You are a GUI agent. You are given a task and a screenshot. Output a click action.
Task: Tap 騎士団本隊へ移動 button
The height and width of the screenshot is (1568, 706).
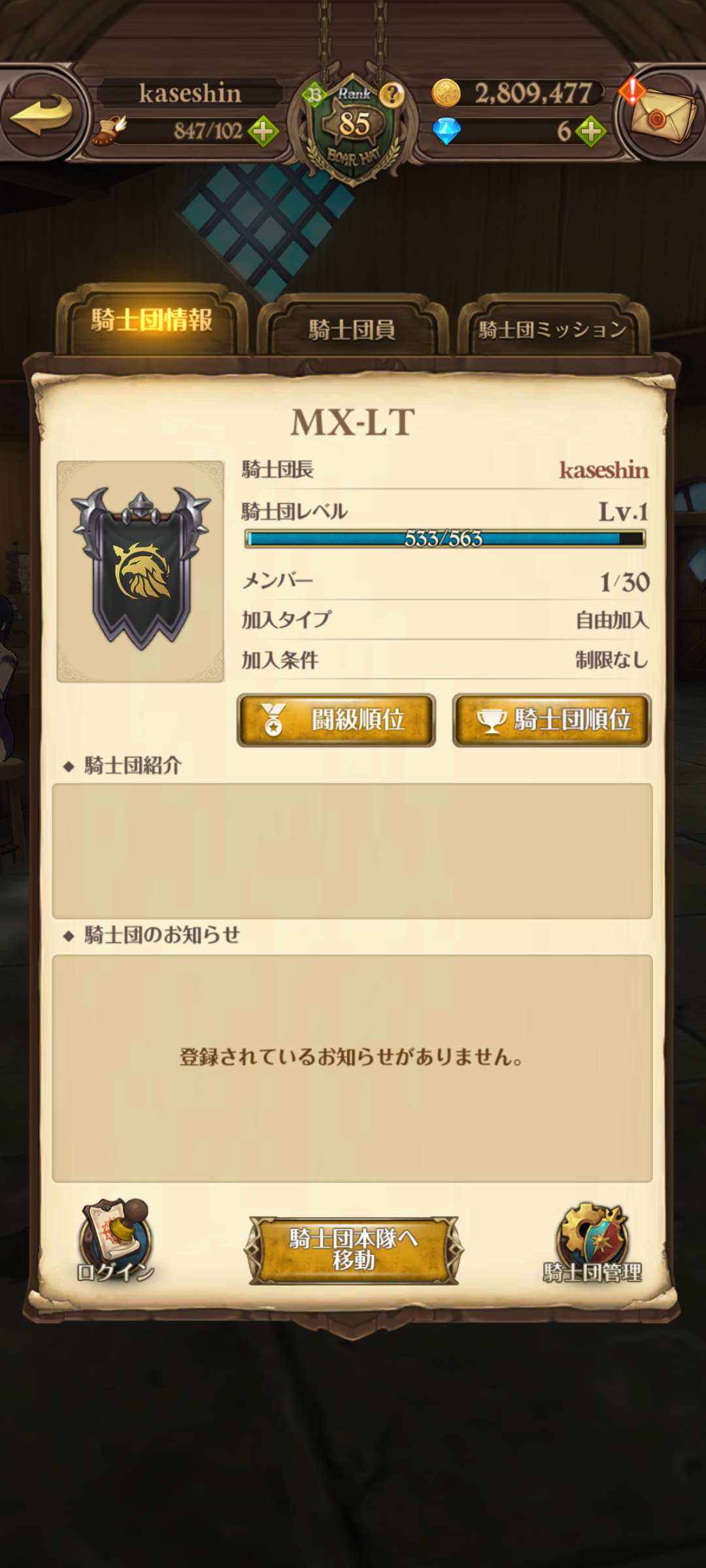click(354, 1249)
